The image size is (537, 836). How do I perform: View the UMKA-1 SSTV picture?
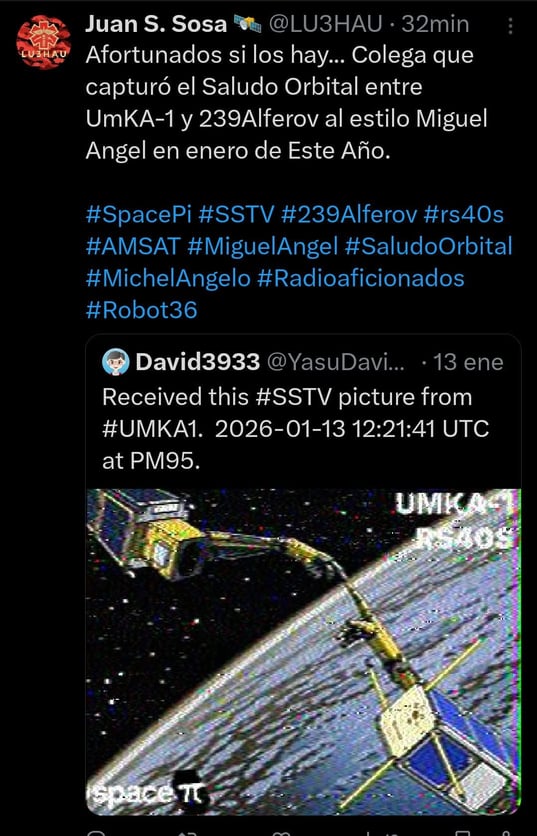[303, 652]
